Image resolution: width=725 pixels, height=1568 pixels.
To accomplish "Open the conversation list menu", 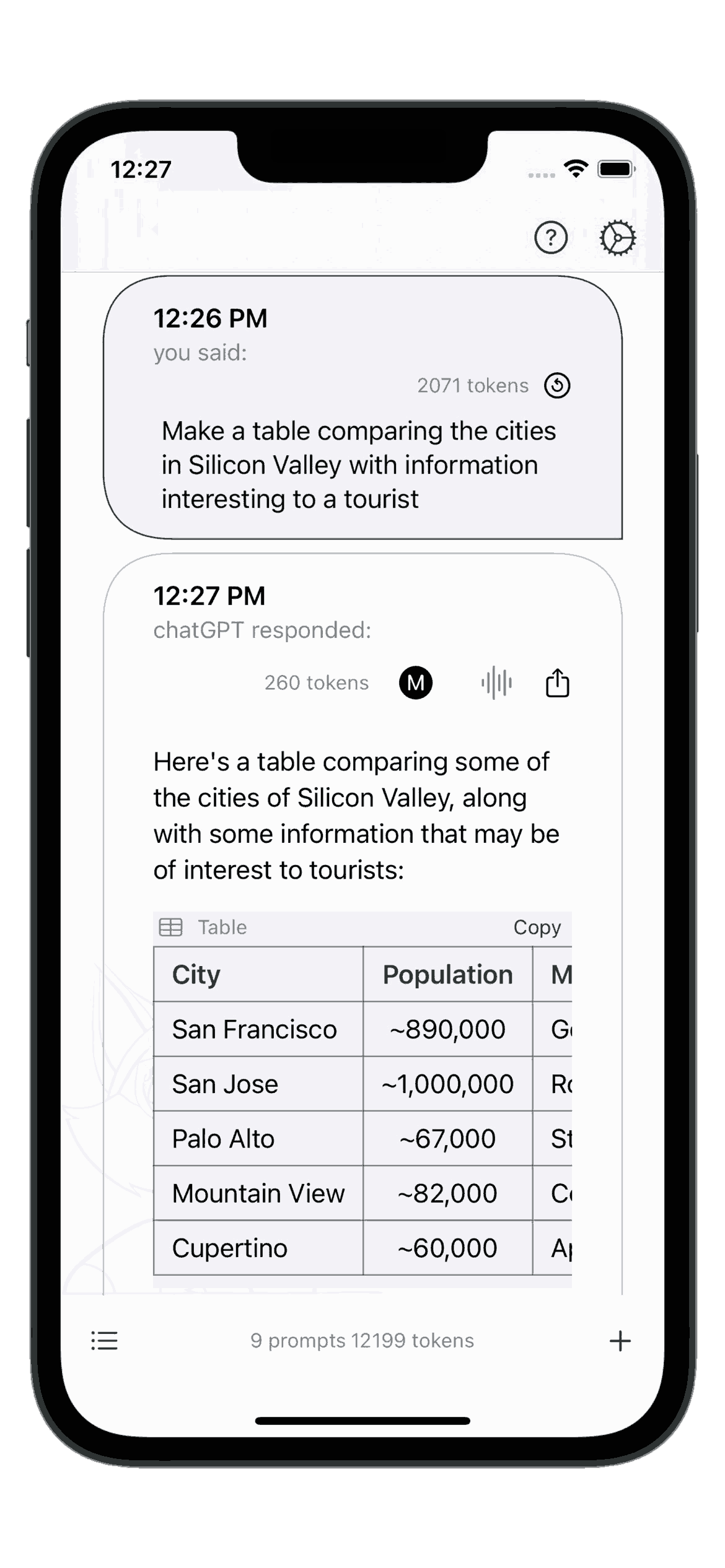I will (x=104, y=1341).
